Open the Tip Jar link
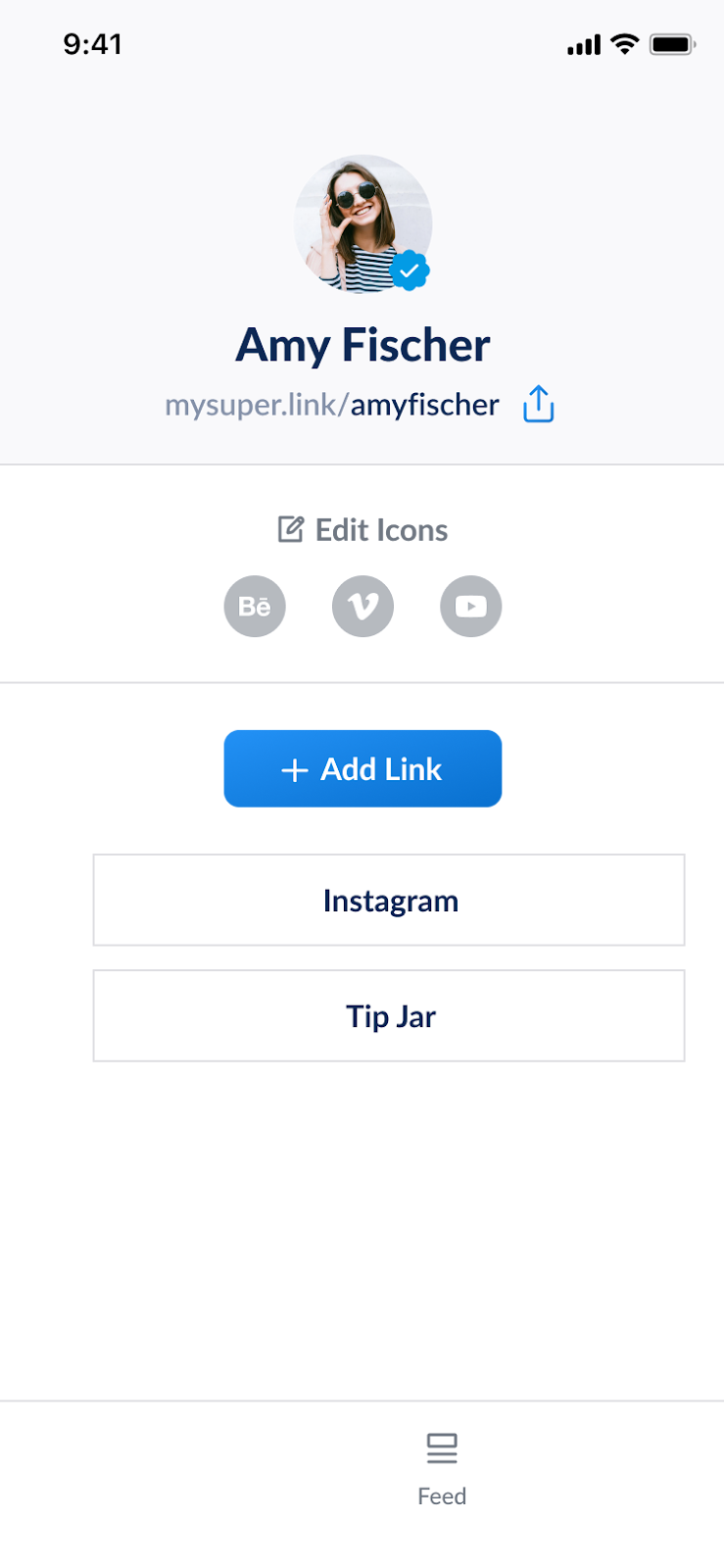The image size is (724, 1568). click(389, 1016)
